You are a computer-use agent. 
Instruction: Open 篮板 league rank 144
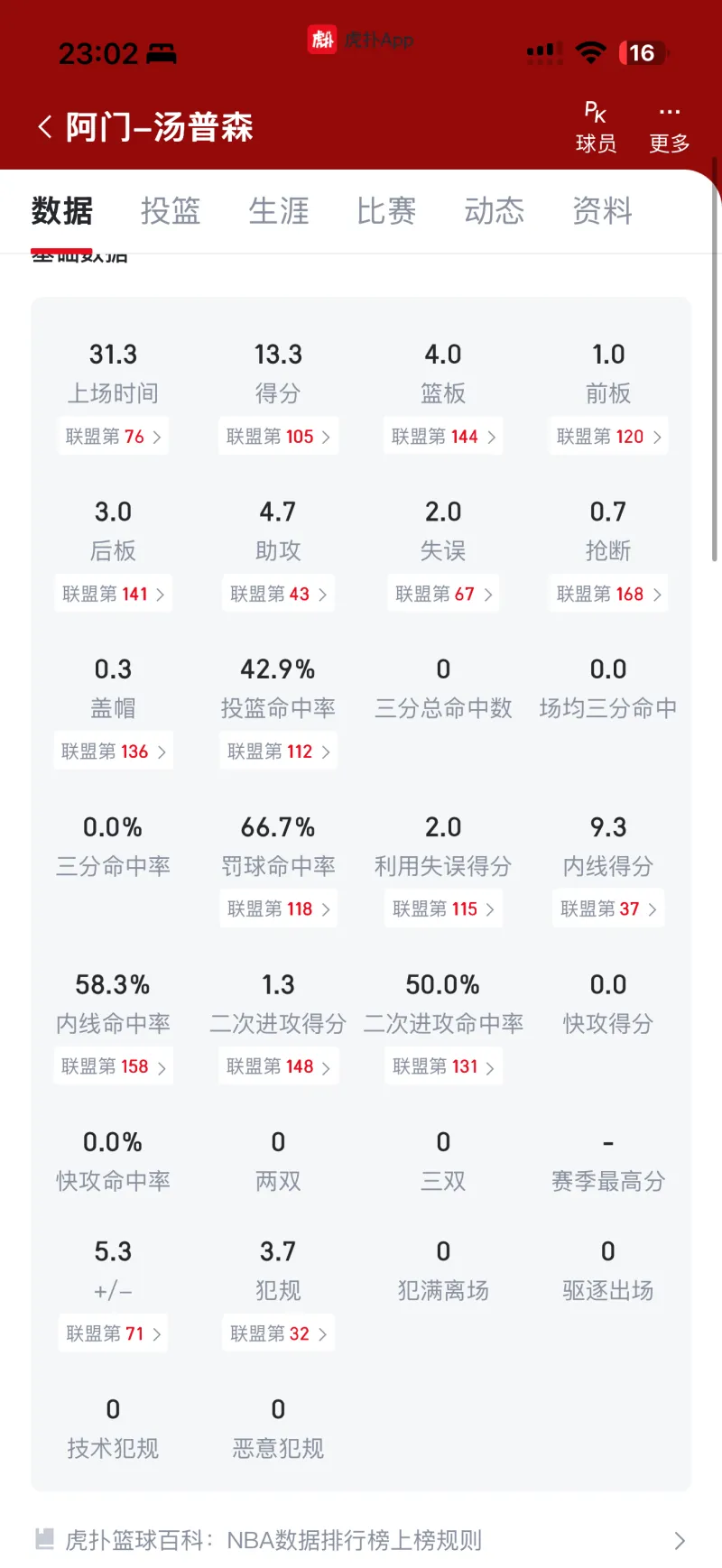443,437
